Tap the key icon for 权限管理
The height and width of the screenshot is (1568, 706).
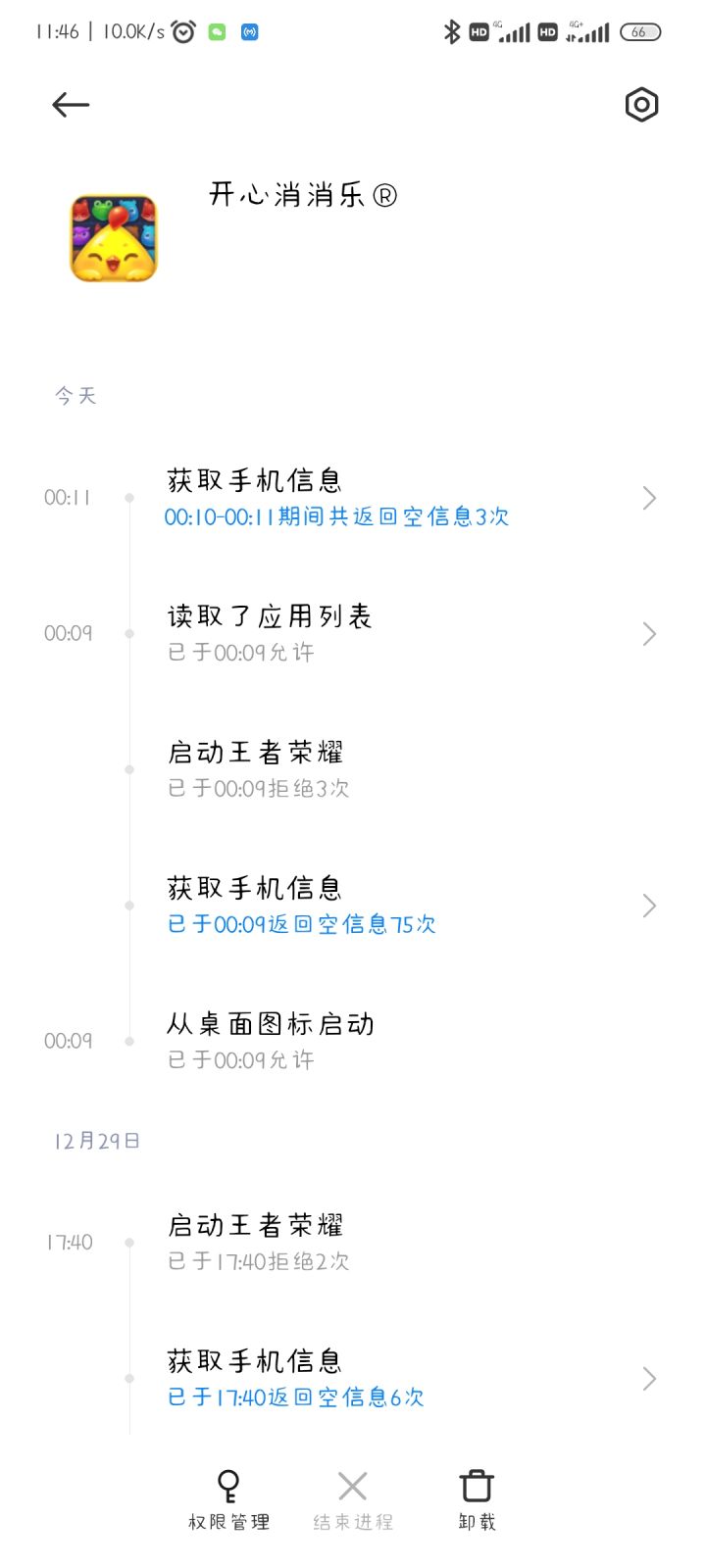point(227,1486)
